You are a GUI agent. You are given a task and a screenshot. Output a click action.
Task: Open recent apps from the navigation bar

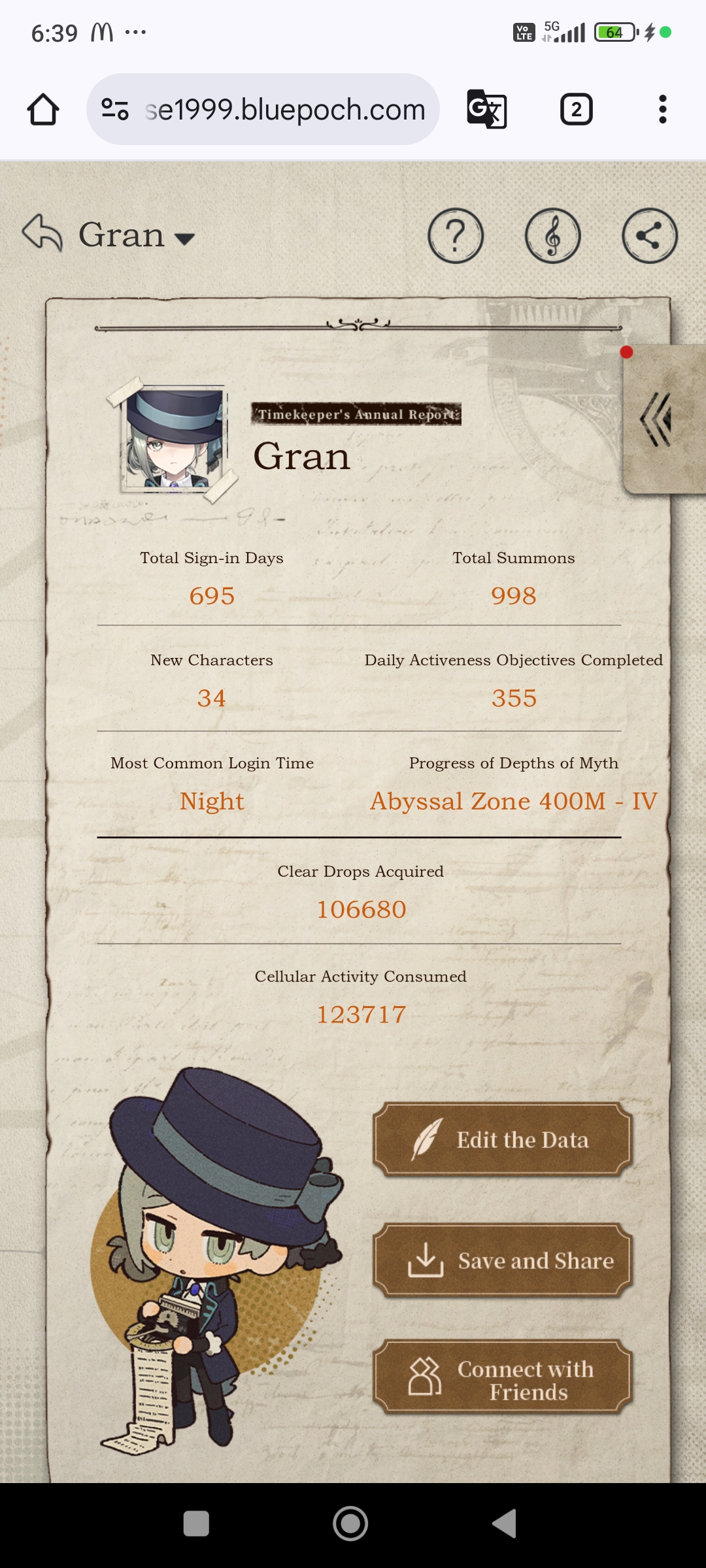(196, 1524)
